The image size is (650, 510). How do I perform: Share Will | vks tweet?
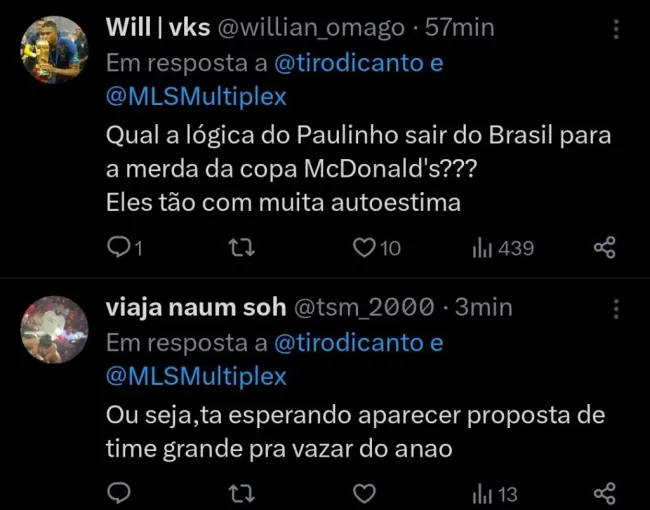(604, 247)
